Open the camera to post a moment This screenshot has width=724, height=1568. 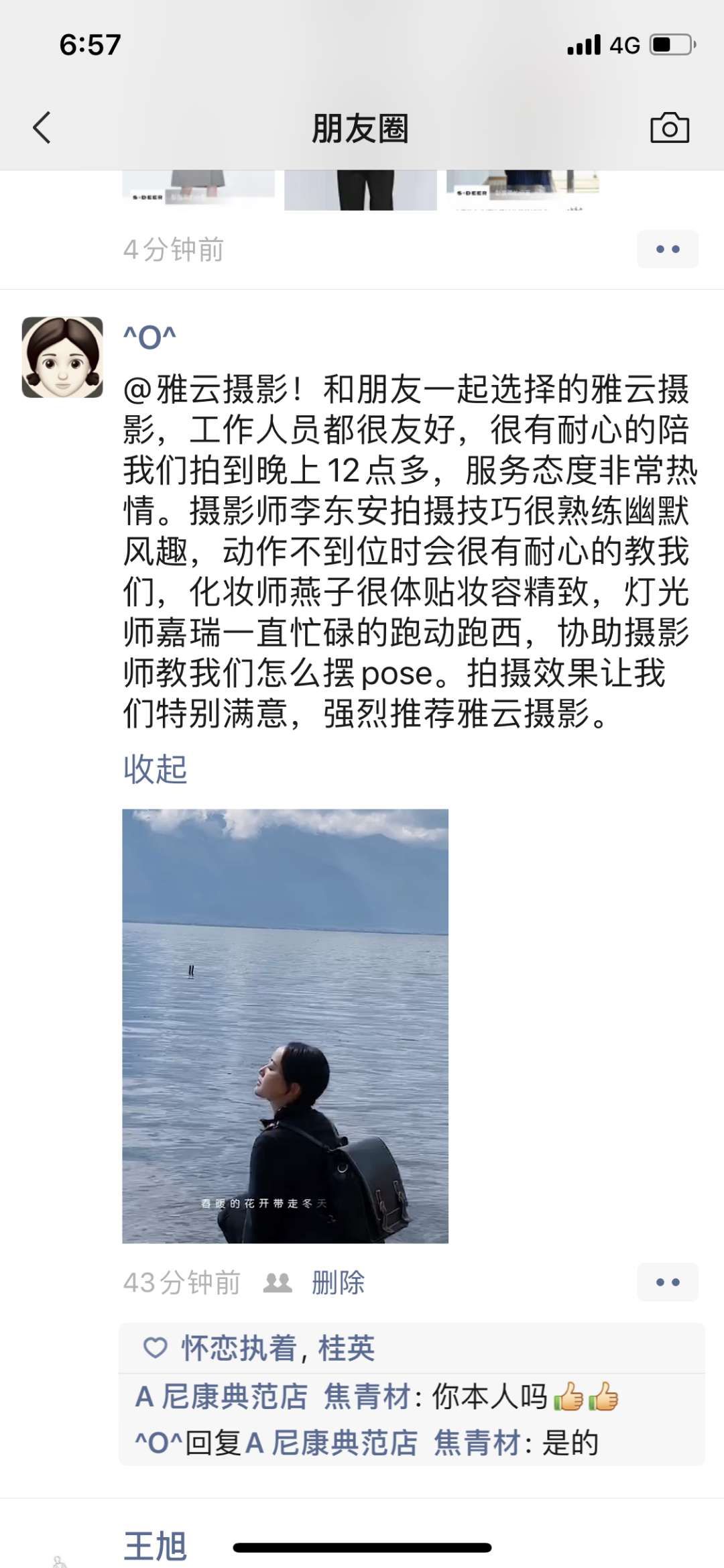669,127
